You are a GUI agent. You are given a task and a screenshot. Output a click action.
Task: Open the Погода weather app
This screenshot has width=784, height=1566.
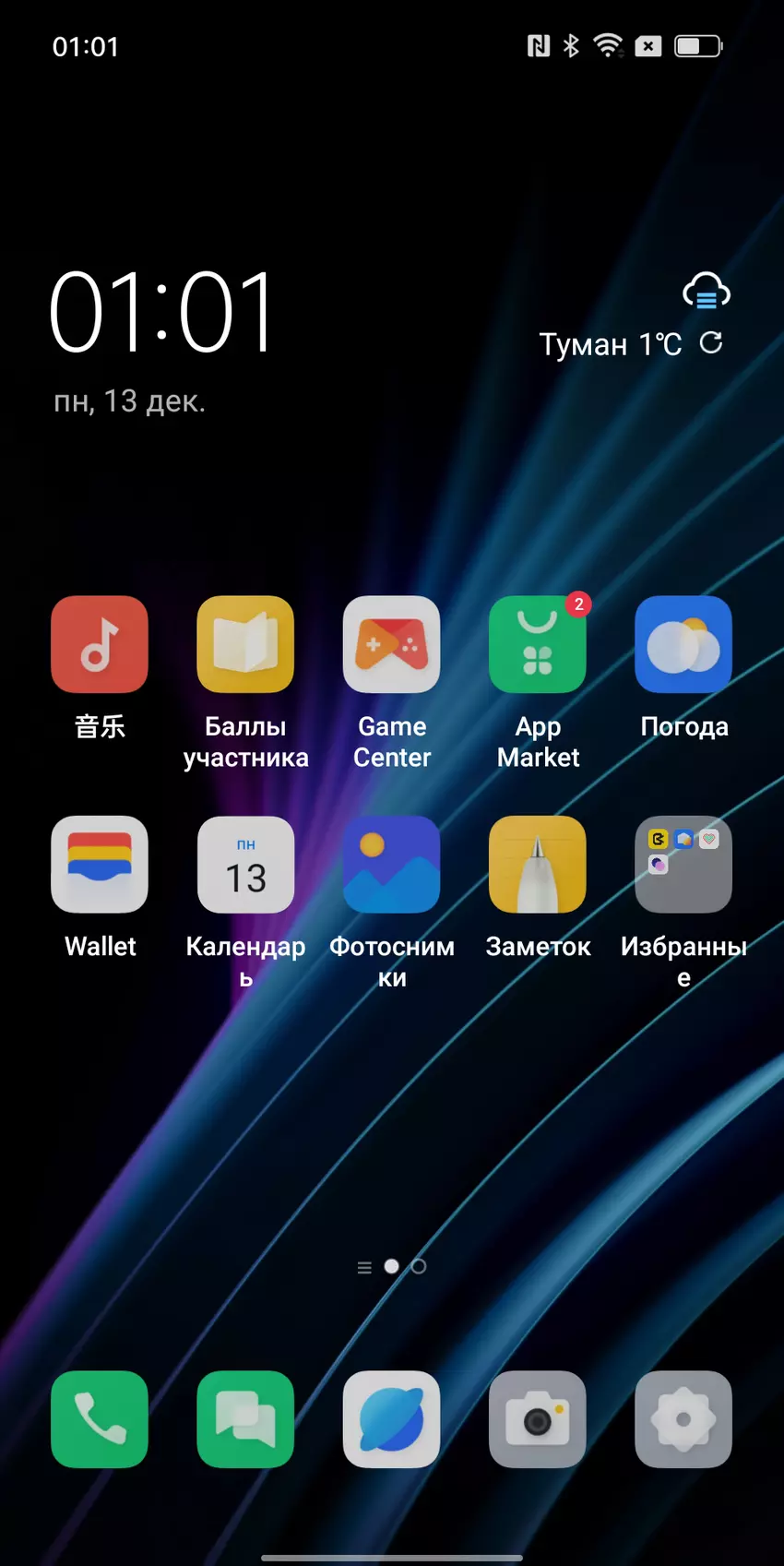pyautogui.click(x=683, y=644)
